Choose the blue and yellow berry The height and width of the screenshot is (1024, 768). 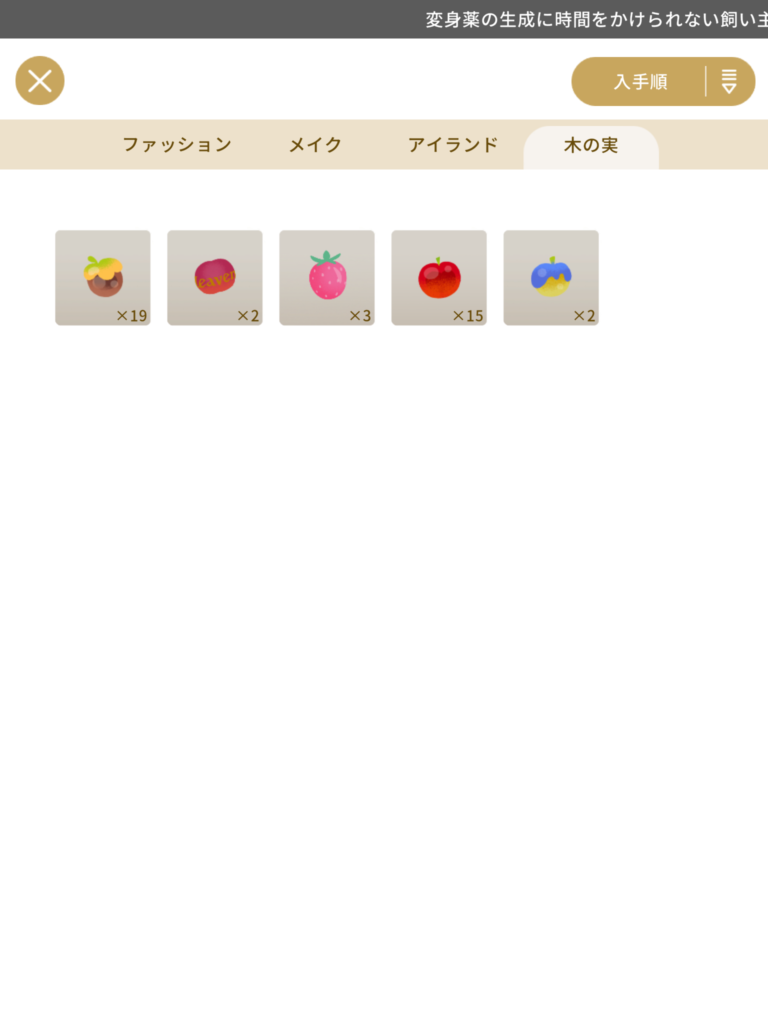point(551,278)
